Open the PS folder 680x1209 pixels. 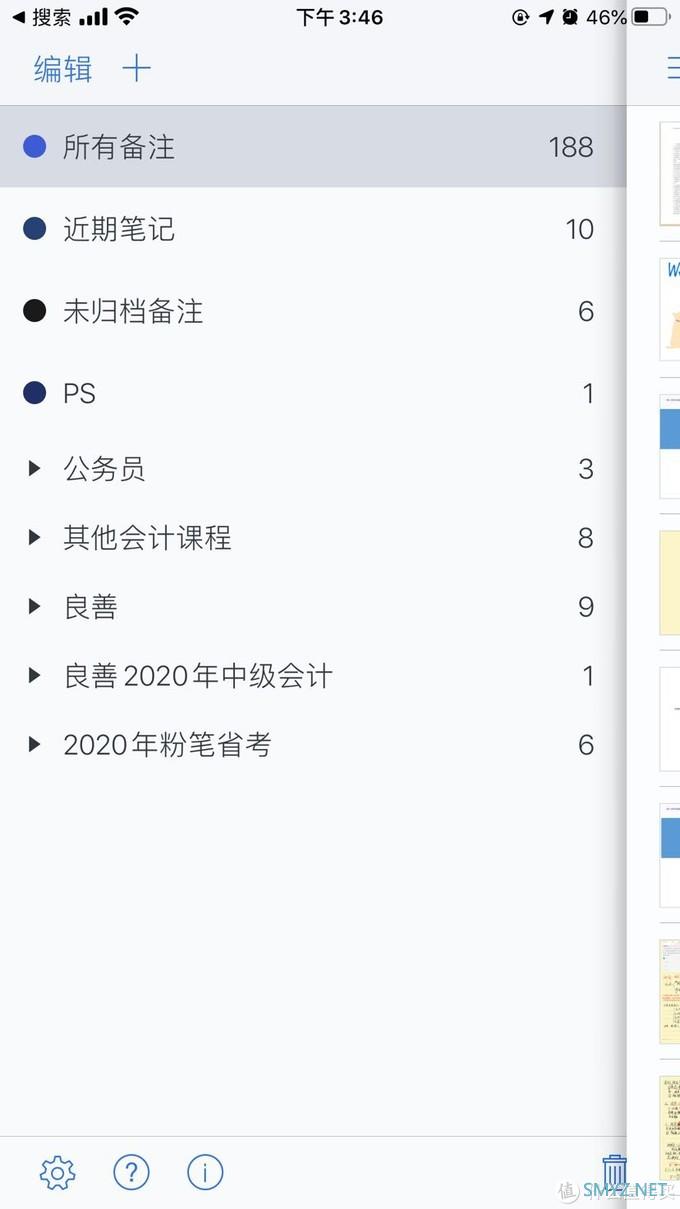[x=80, y=393]
